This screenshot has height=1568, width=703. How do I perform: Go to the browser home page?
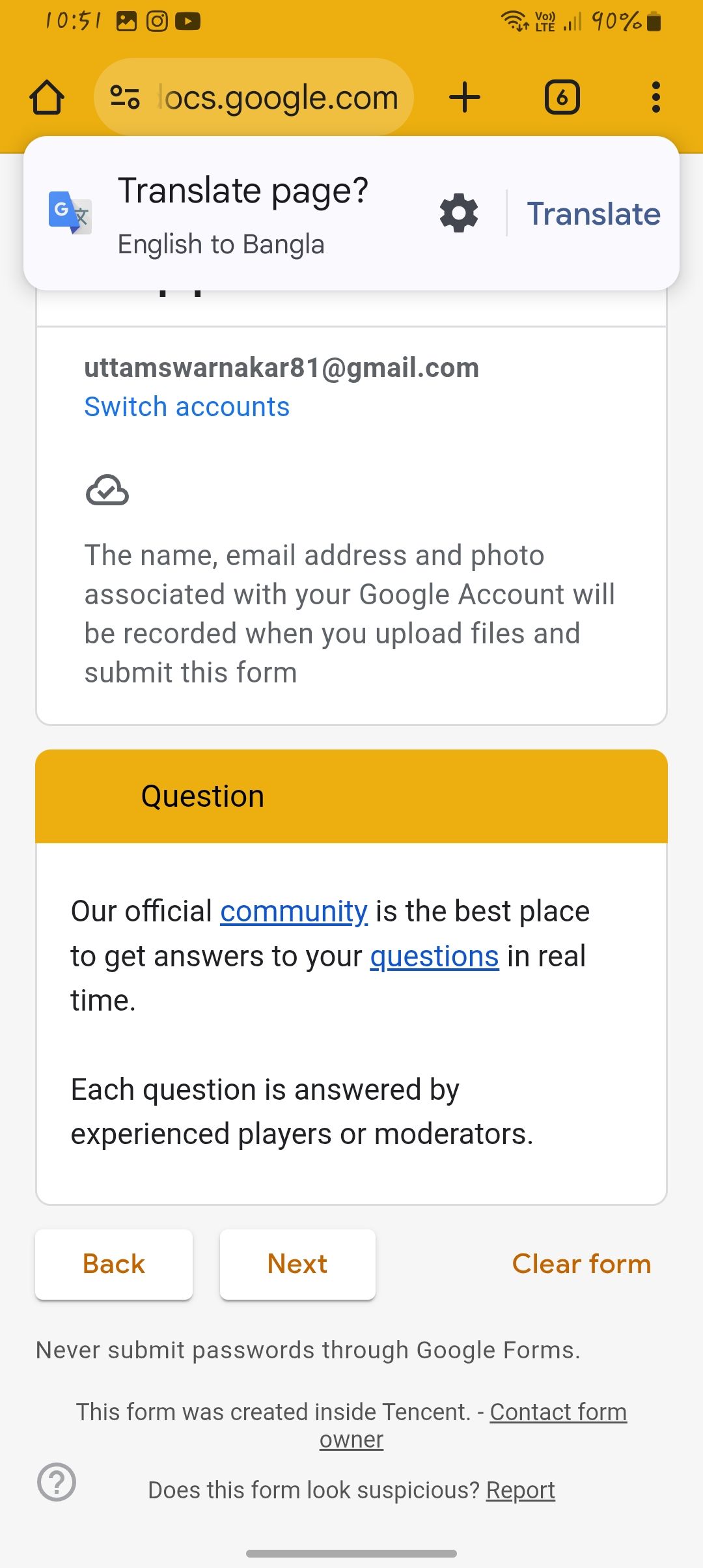tap(47, 98)
